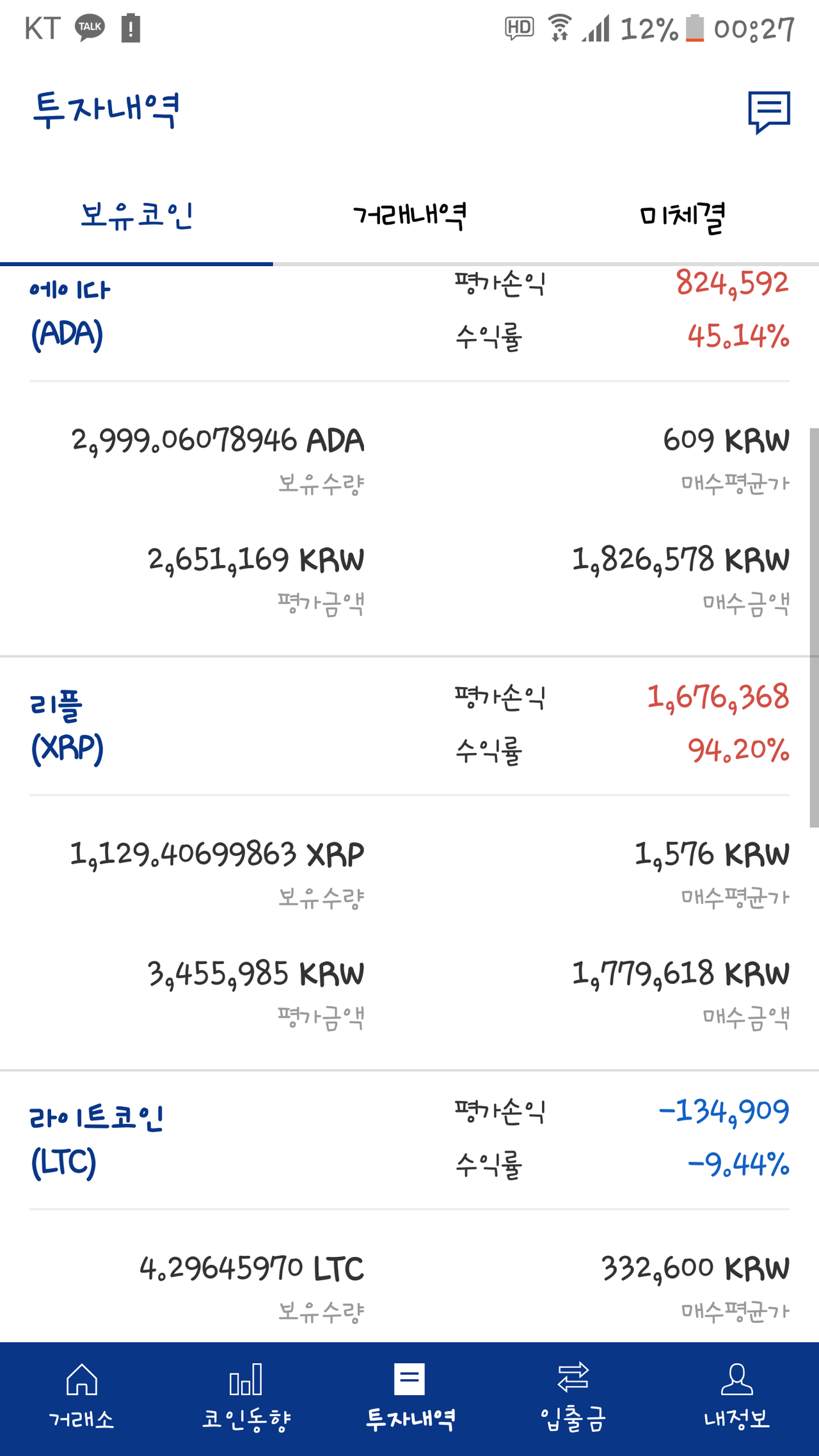Tap the Wi-Fi status icon
Image resolution: width=819 pixels, height=1456 pixels.
click(x=558, y=28)
